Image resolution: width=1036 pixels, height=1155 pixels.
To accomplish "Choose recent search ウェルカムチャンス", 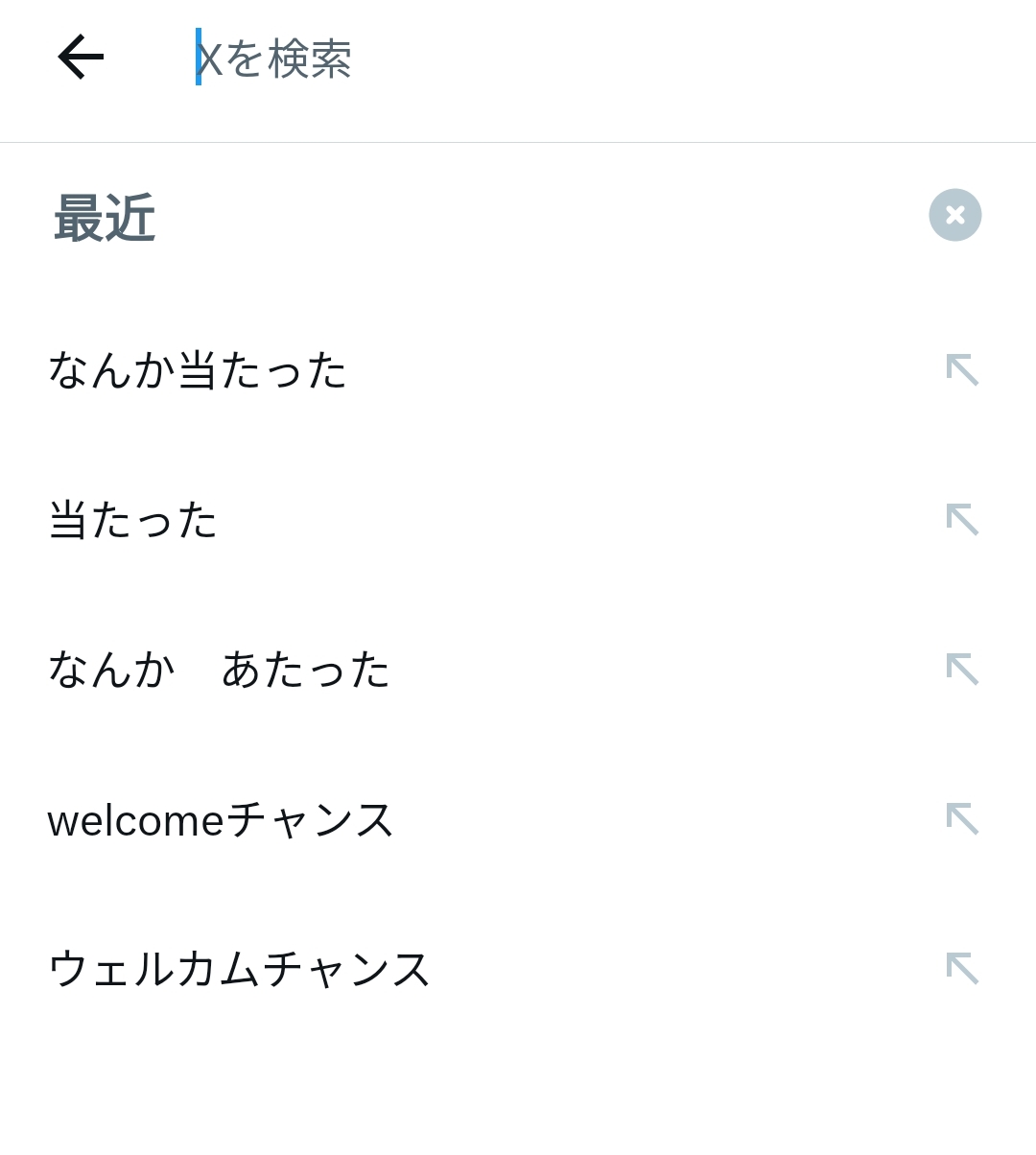I will (x=240, y=969).
